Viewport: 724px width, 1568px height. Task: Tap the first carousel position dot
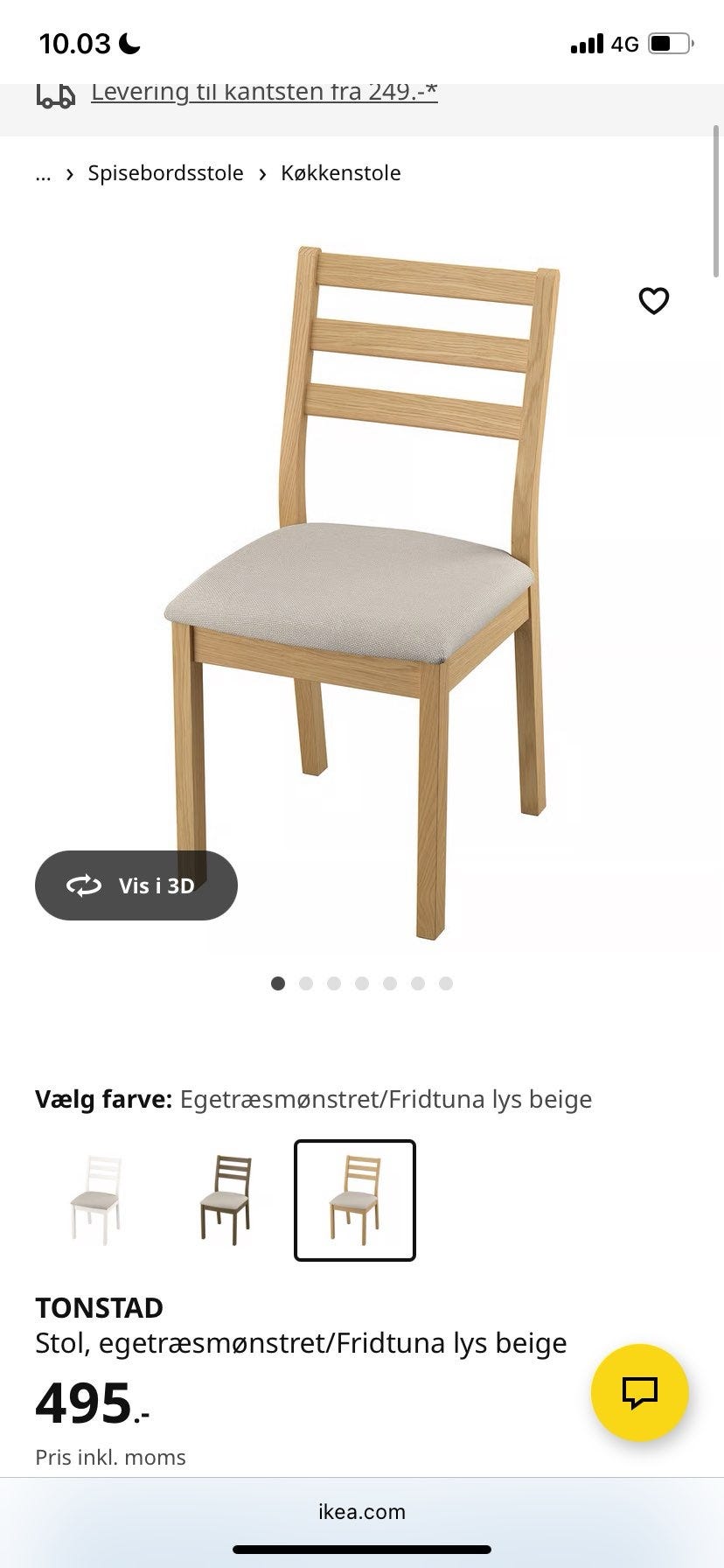tap(278, 983)
